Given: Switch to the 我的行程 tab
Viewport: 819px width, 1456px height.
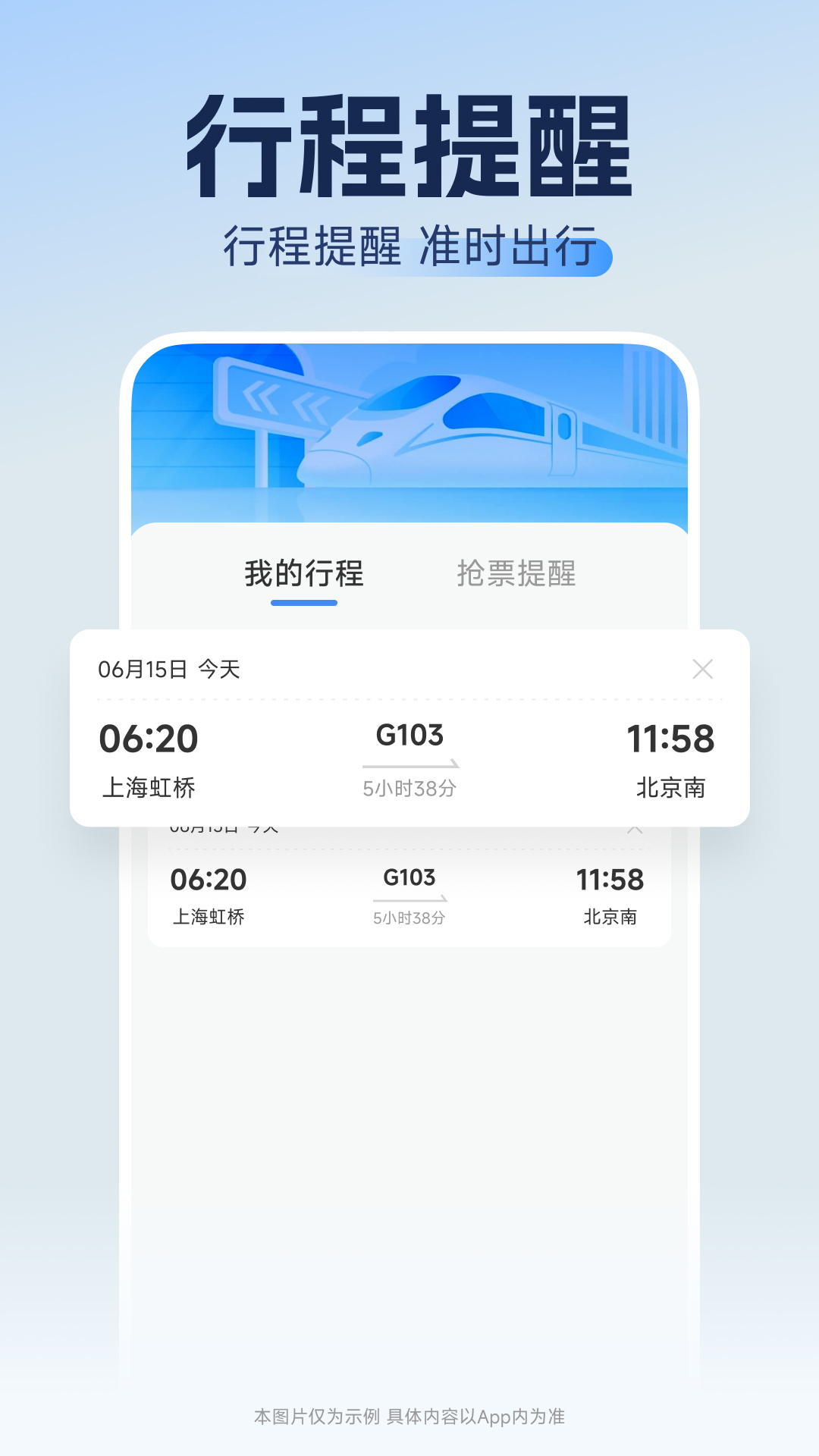Looking at the screenshot, I should tap(303, 574).
